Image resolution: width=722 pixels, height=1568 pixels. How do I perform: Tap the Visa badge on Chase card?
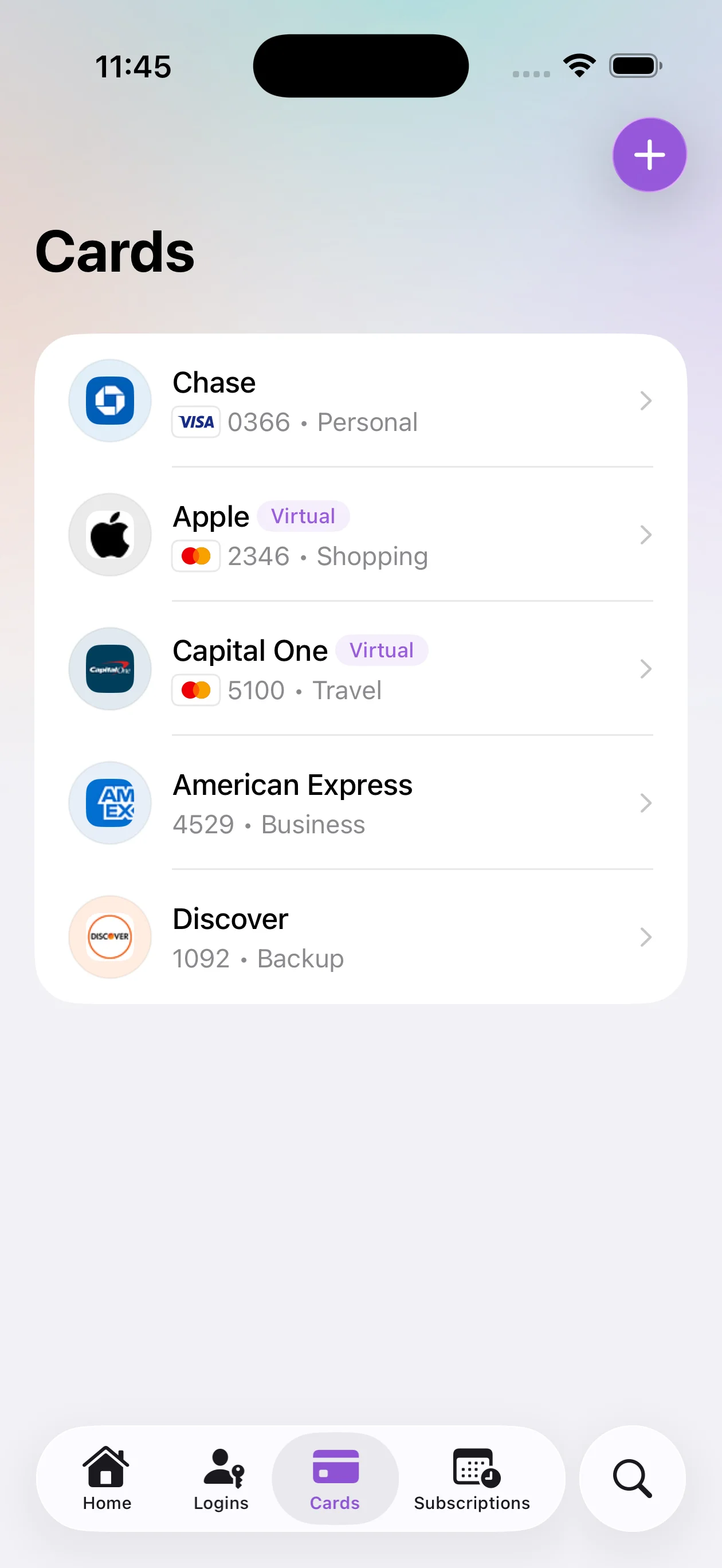(x=195, y=422)
